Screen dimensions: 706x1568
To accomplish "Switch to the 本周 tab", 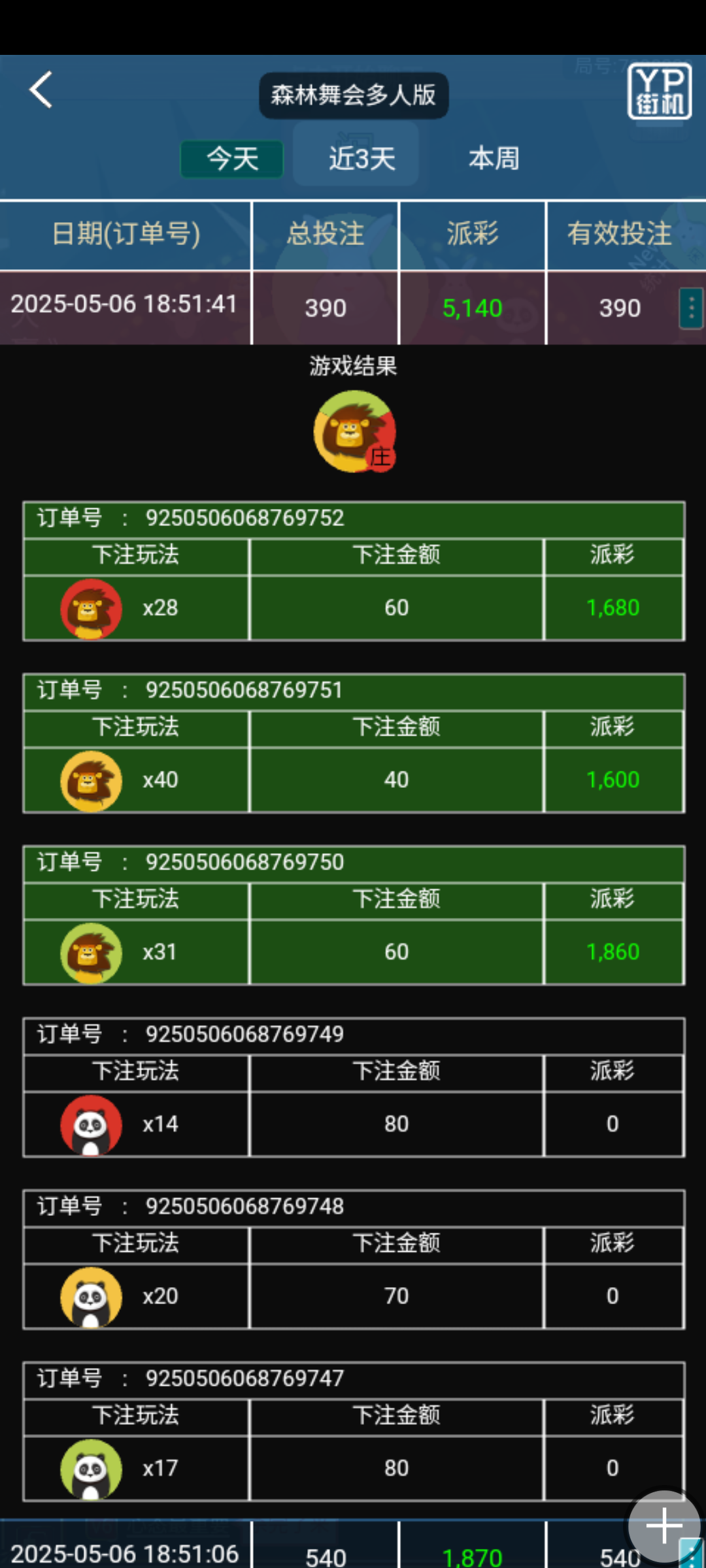I will pyautogui.click(x=494, y=159).
